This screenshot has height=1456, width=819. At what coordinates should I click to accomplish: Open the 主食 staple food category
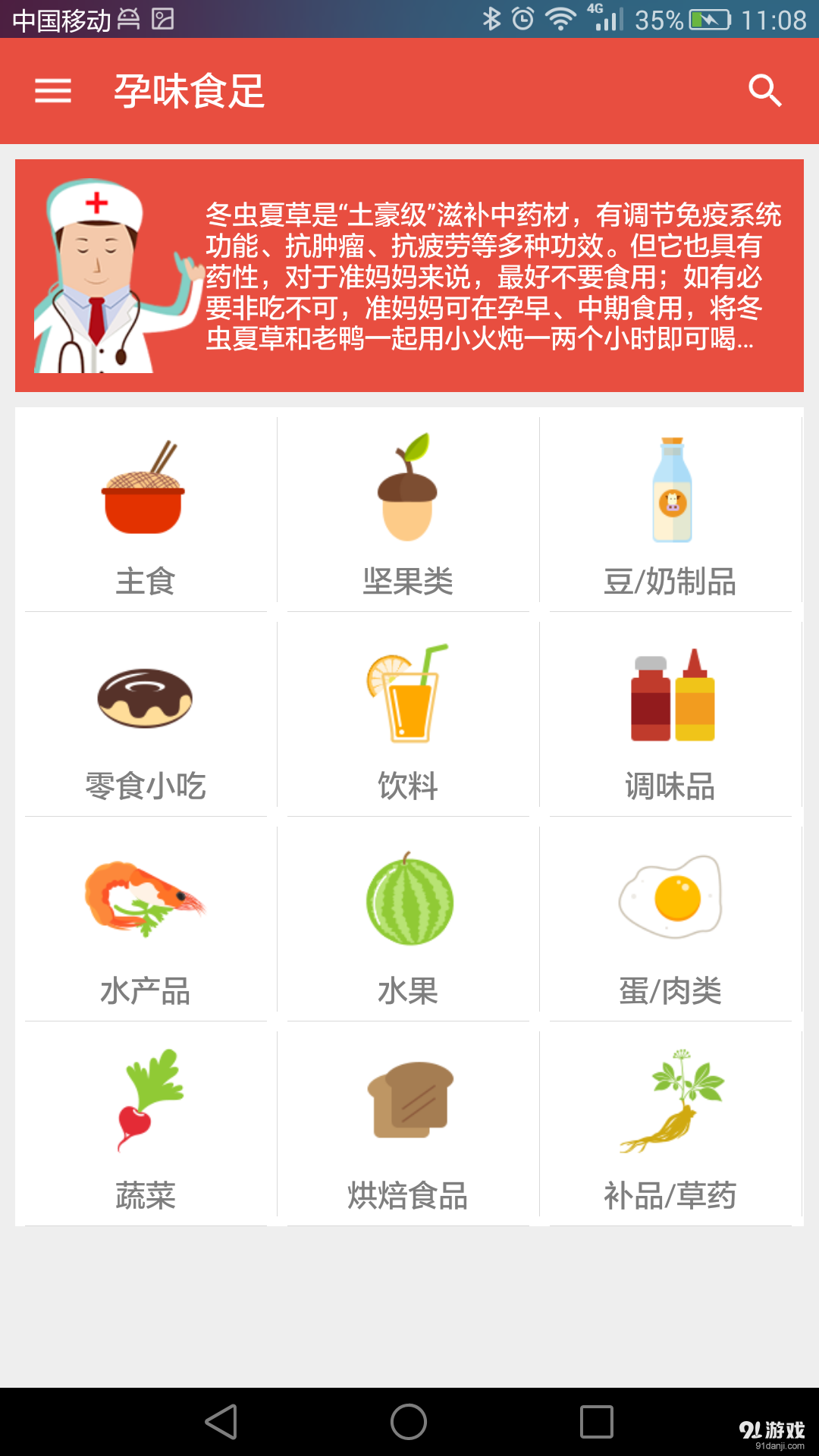(x=146, y=508)
